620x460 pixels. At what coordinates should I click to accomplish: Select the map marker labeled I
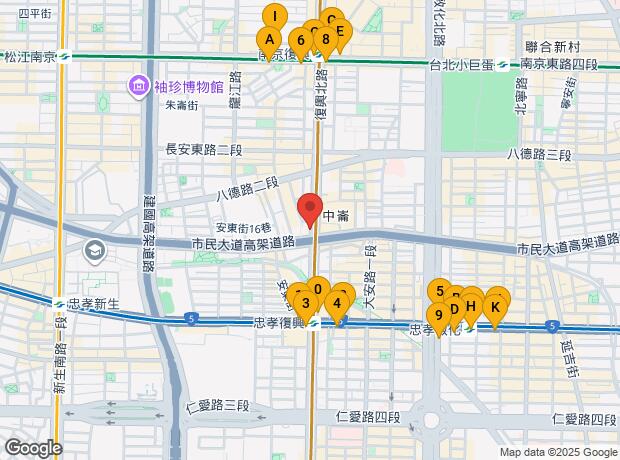[x=275, y=17]
